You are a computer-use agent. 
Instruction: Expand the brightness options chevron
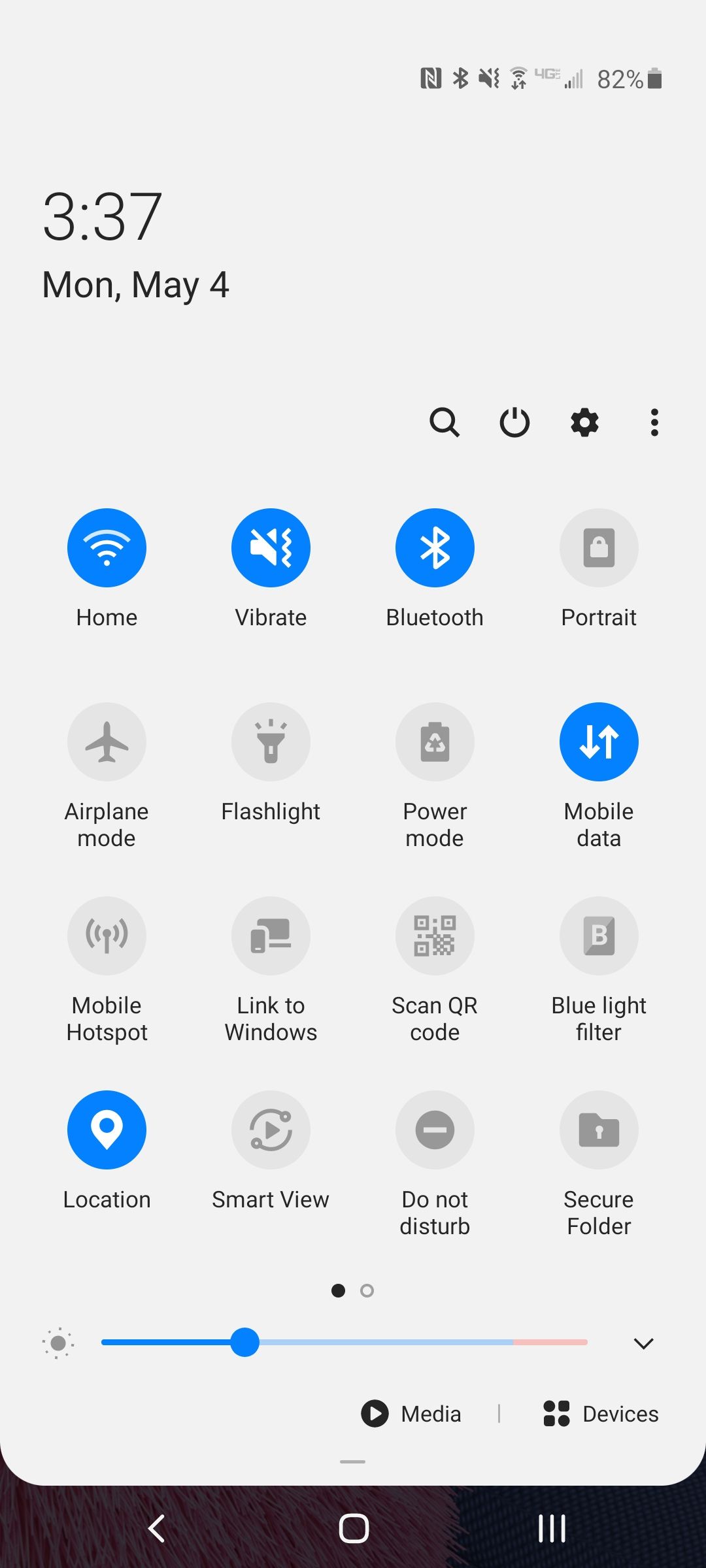[643, 1343]
